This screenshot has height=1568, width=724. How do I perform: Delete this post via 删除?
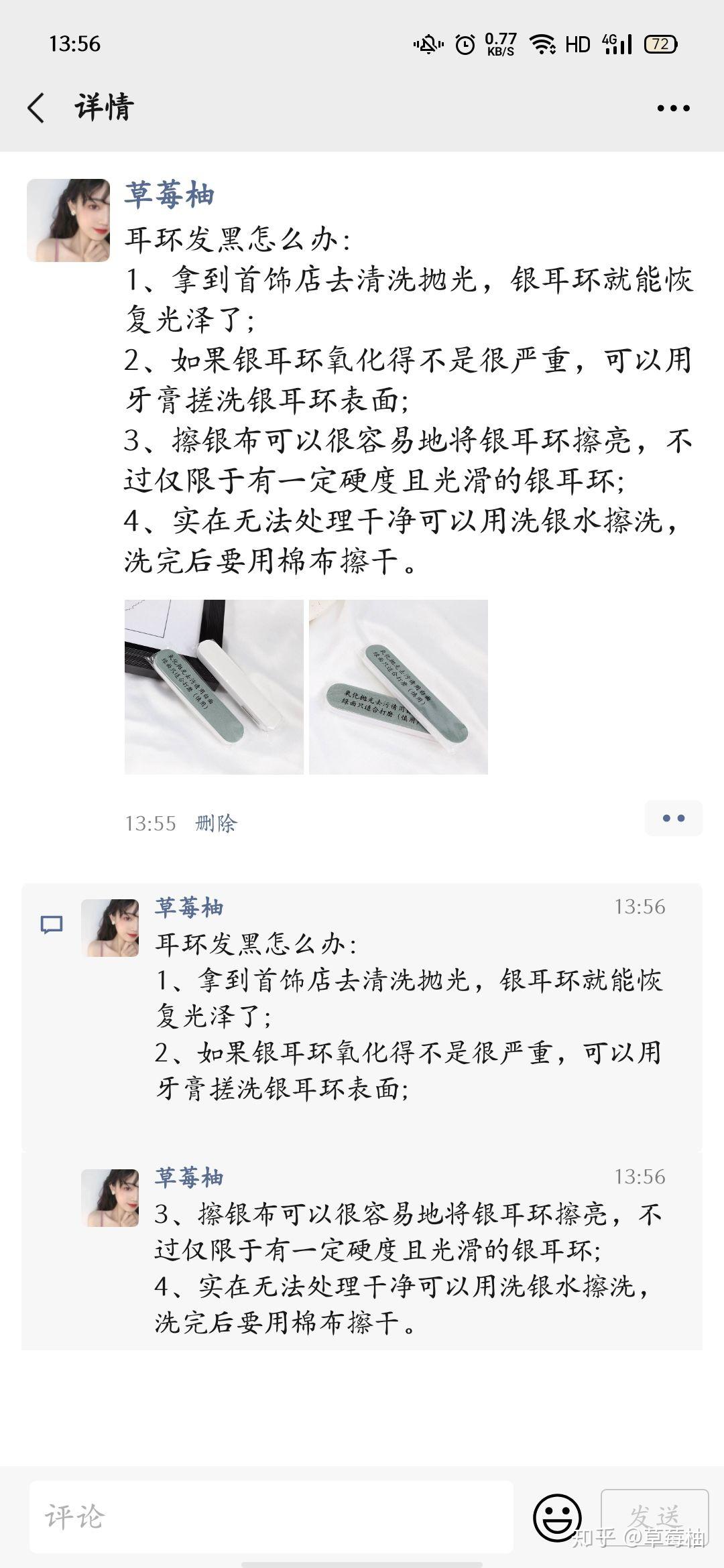216,823
